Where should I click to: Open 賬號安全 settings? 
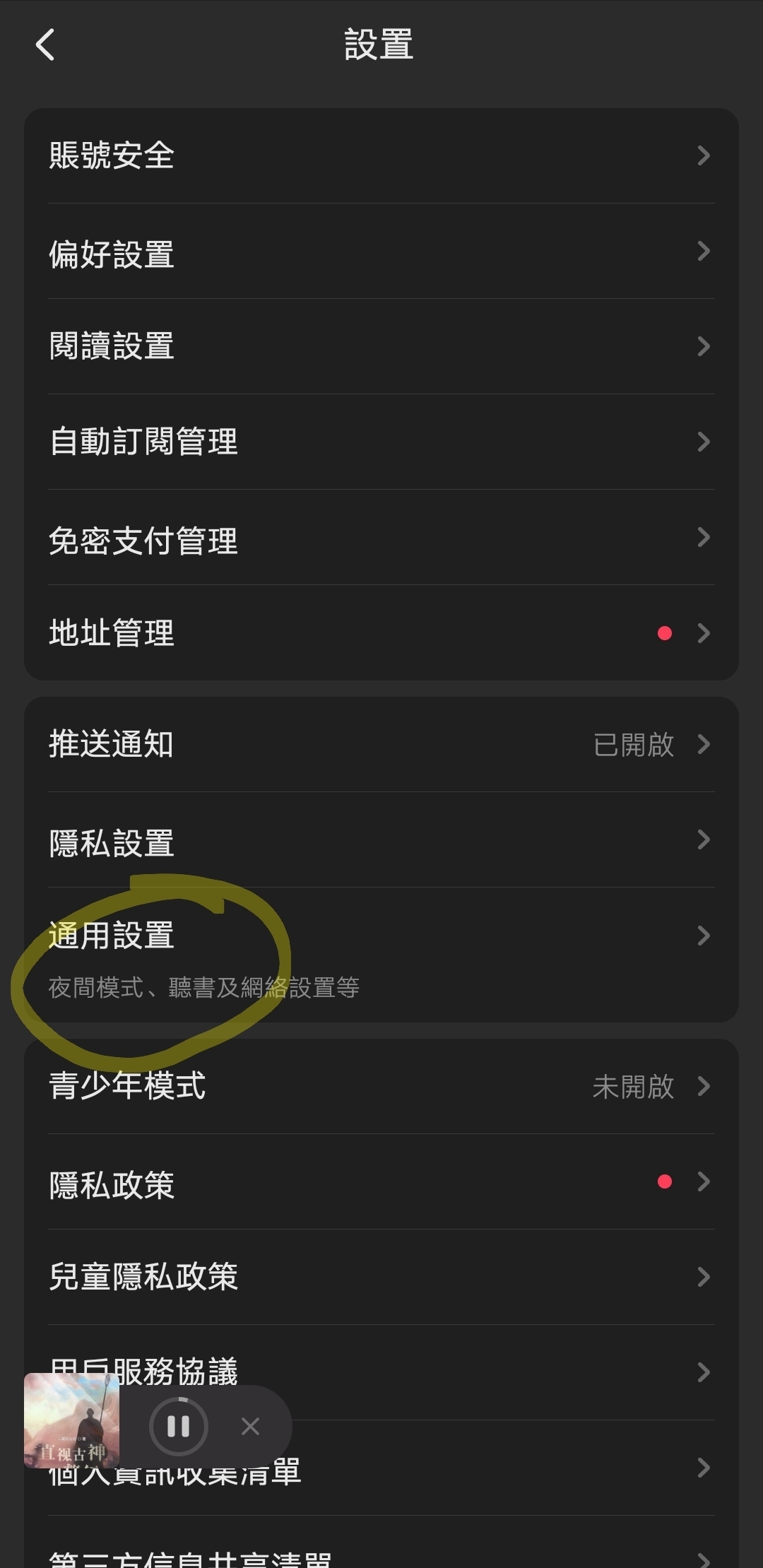pyautogui.click(x=381, y=155)
